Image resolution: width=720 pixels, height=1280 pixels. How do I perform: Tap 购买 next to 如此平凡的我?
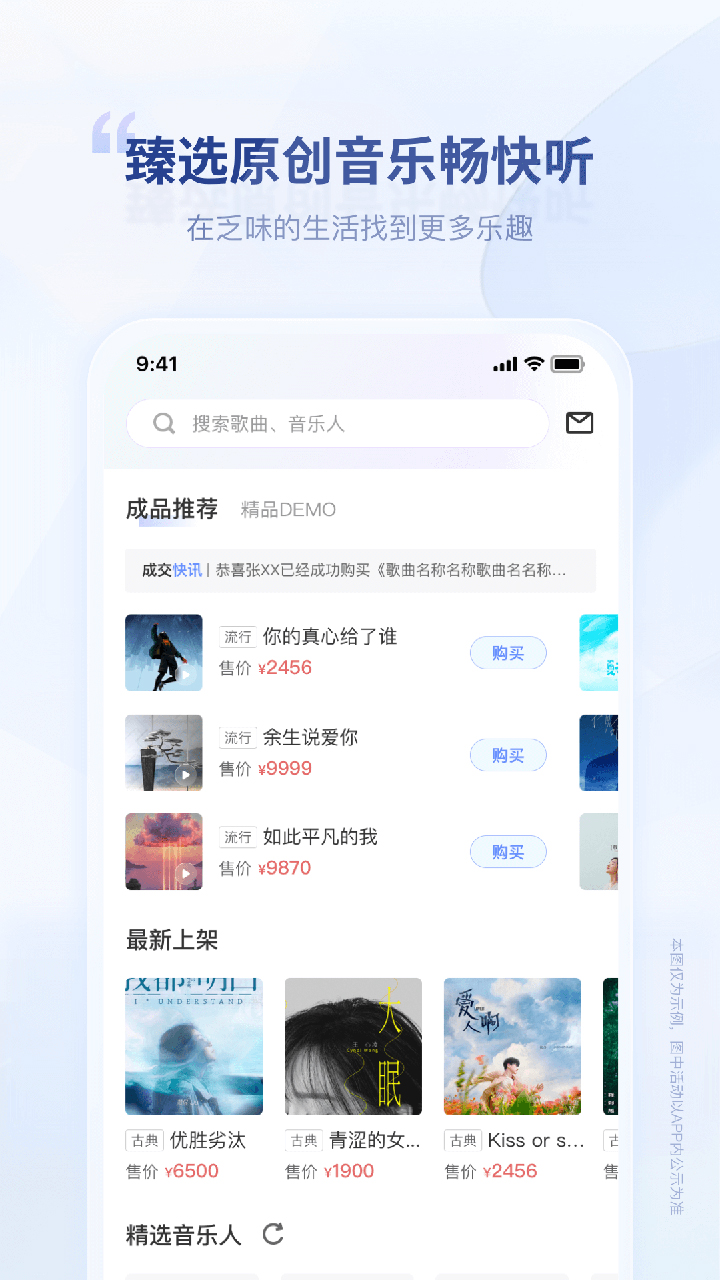point(507,852)
